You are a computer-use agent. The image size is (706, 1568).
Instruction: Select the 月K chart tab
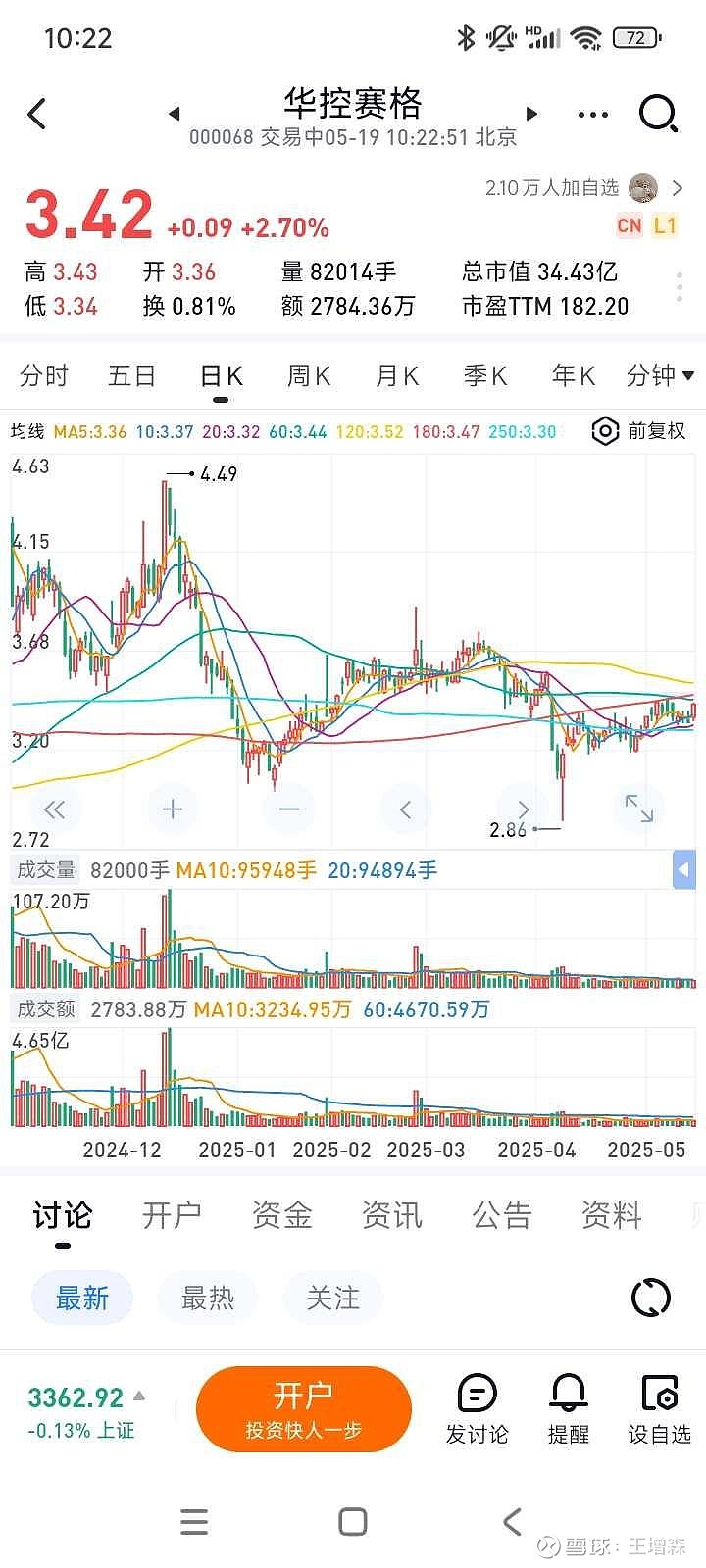(x=397, y=375)
